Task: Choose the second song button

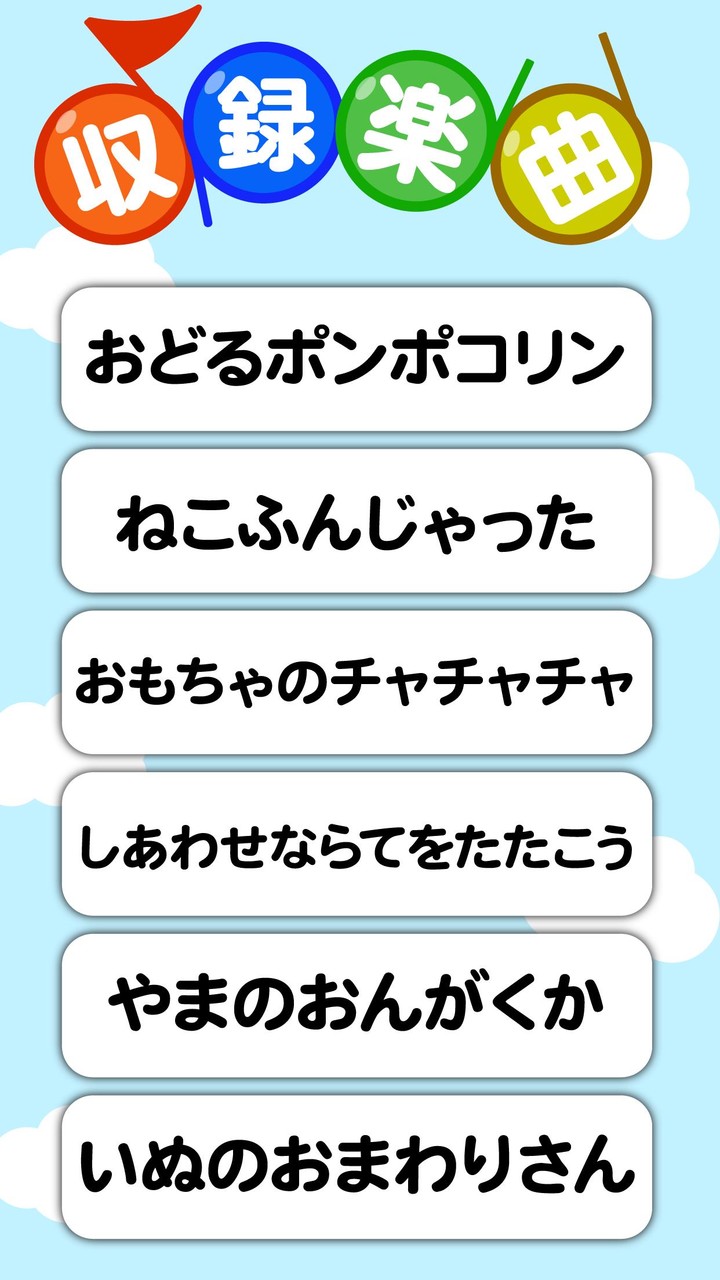Action: pos(360,520)
